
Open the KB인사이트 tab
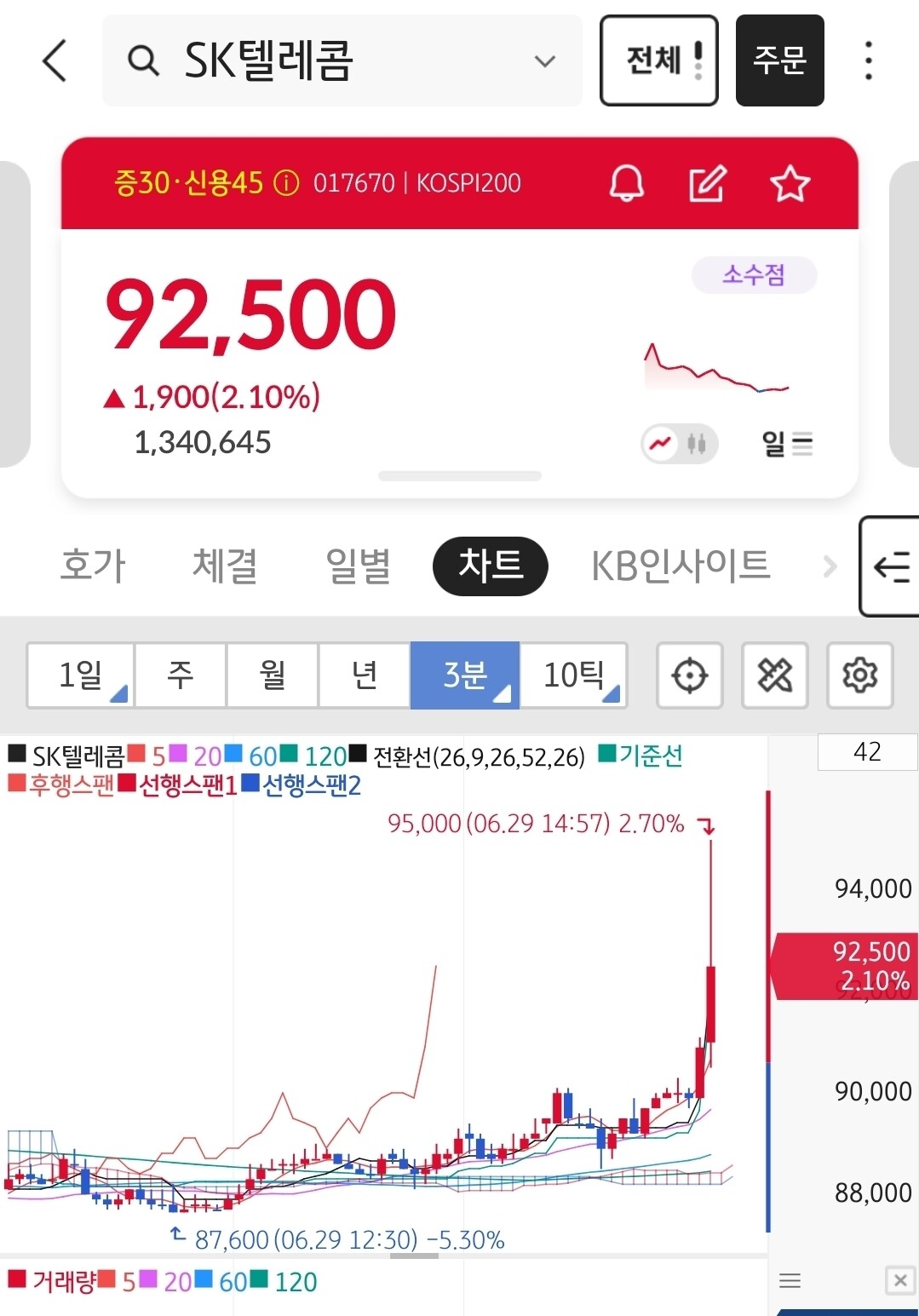[681, 566]
